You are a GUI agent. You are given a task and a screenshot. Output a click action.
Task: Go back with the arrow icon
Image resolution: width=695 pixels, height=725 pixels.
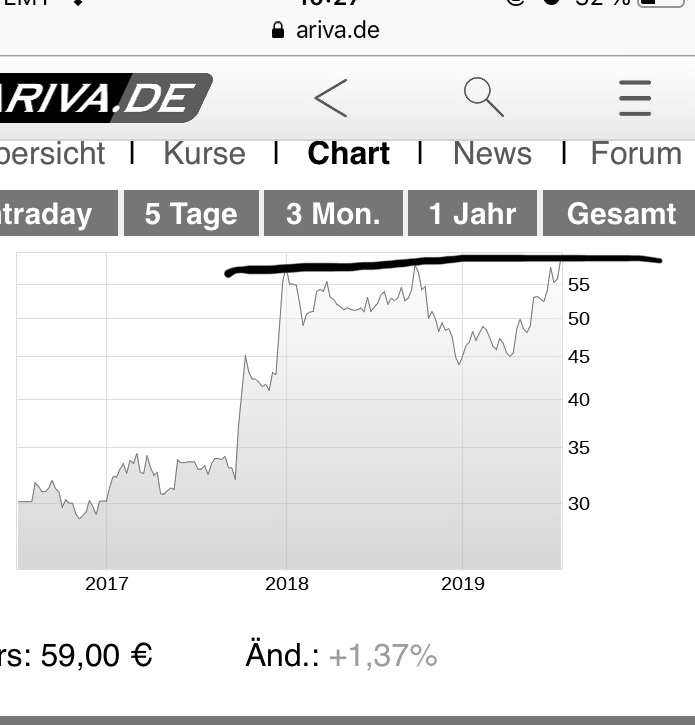point(330,98)
